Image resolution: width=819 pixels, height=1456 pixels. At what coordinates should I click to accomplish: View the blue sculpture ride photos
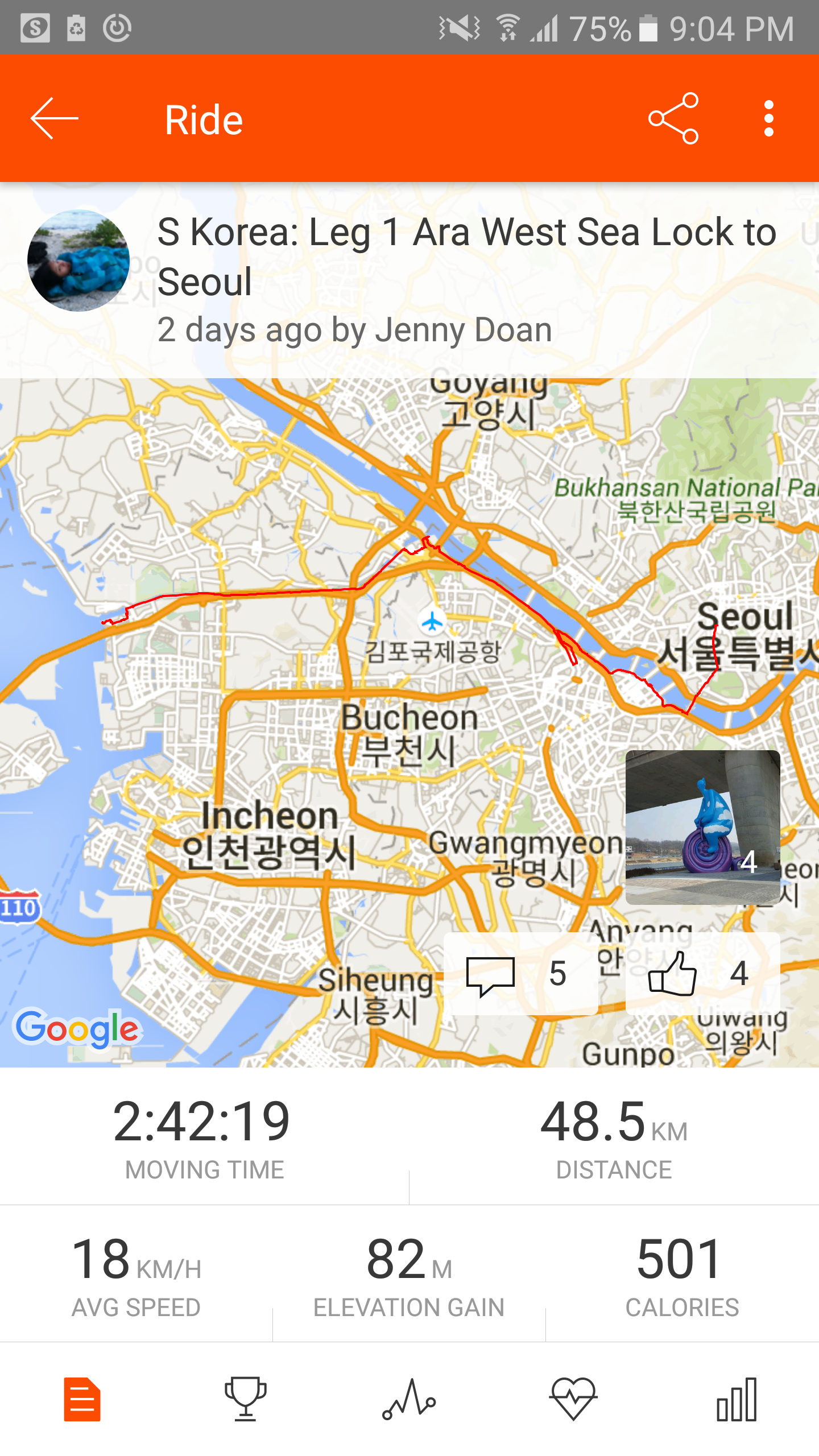coord(702,827)
